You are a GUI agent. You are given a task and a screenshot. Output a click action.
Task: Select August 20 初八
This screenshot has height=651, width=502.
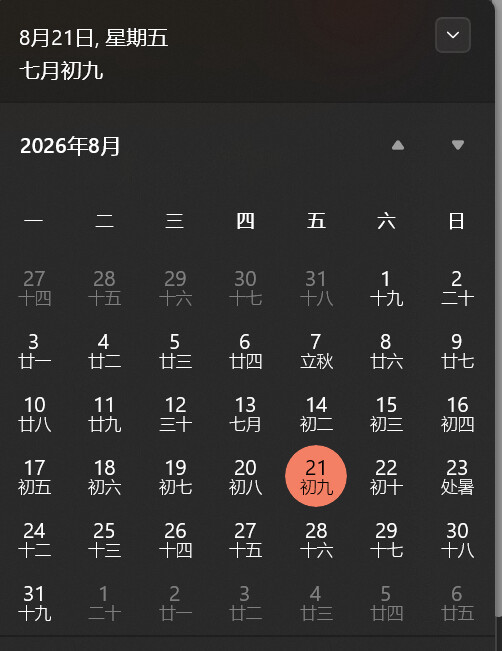245,477
